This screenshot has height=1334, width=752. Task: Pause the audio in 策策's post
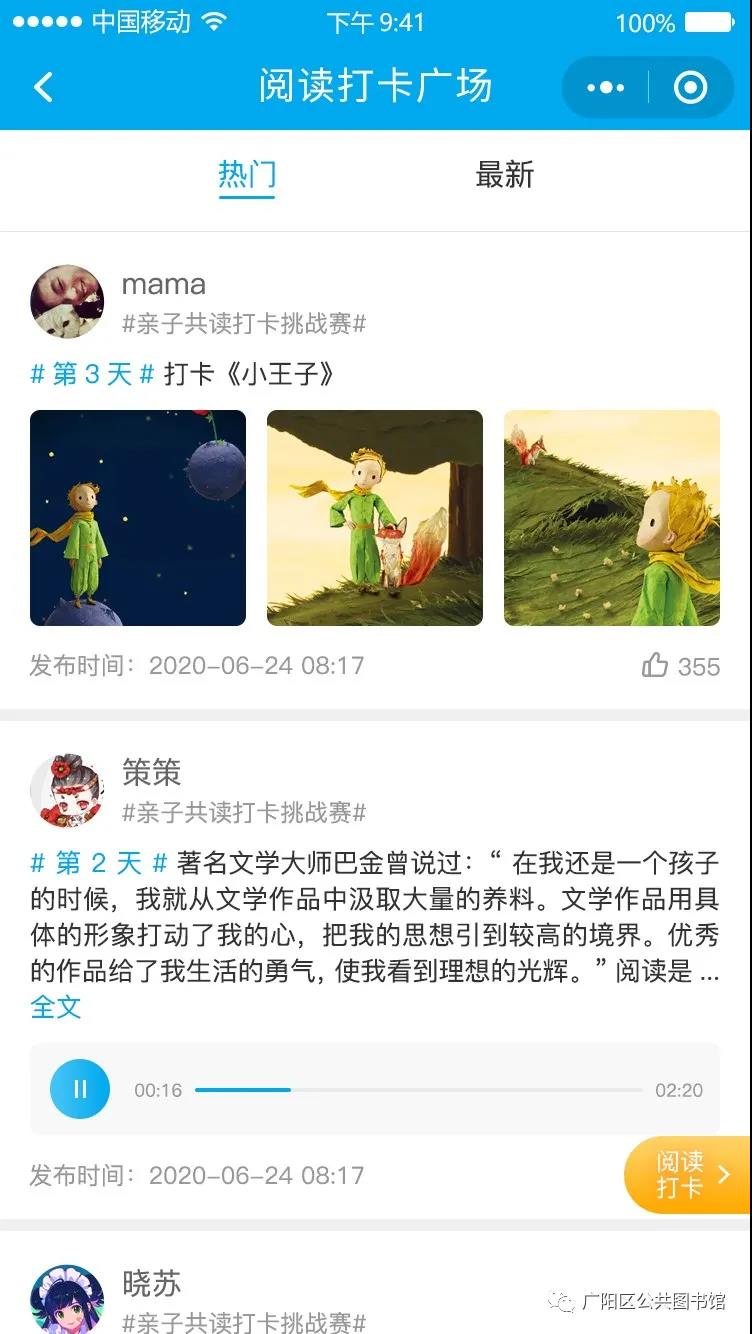tap(80, 1089)
